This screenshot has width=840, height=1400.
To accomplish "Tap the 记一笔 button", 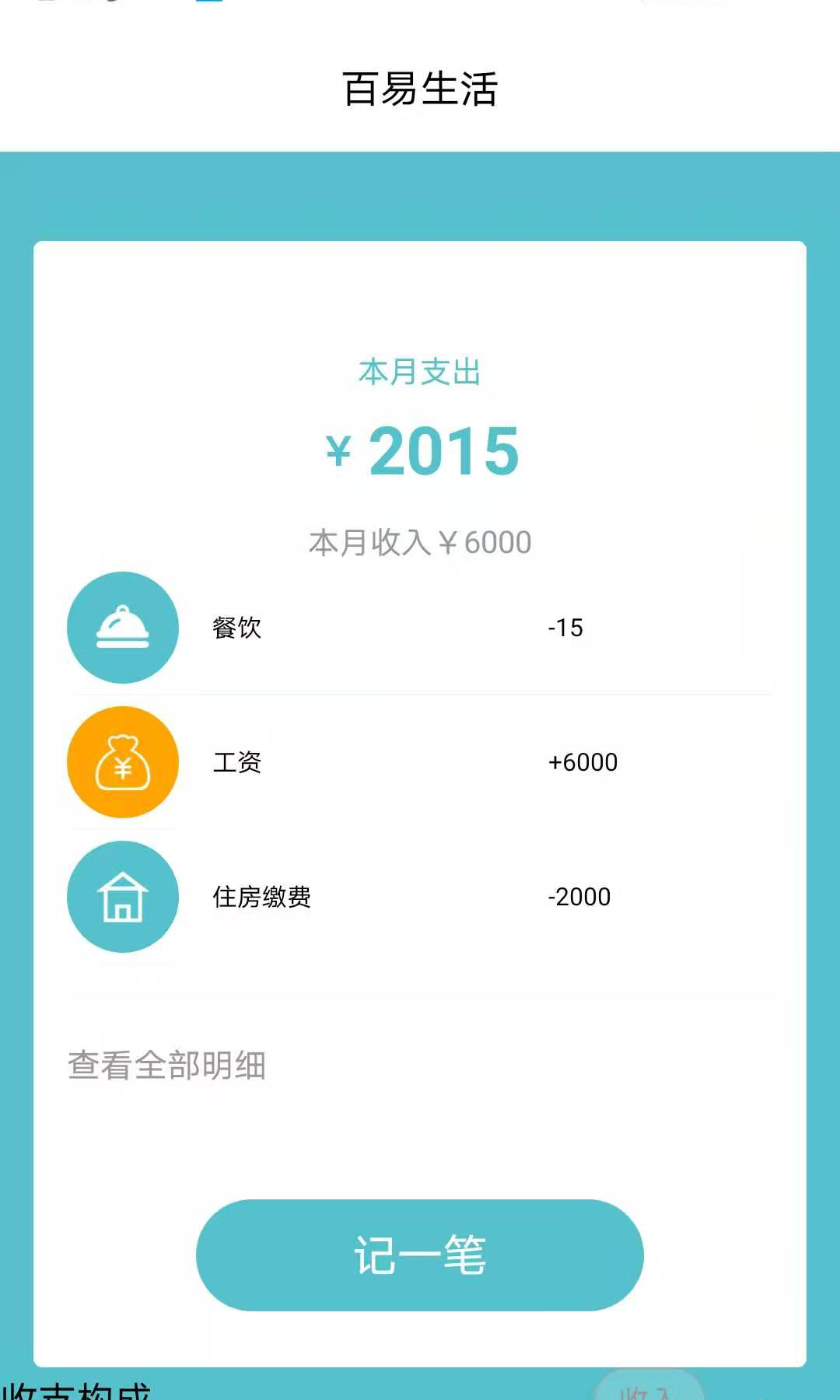I will 419,1255.
